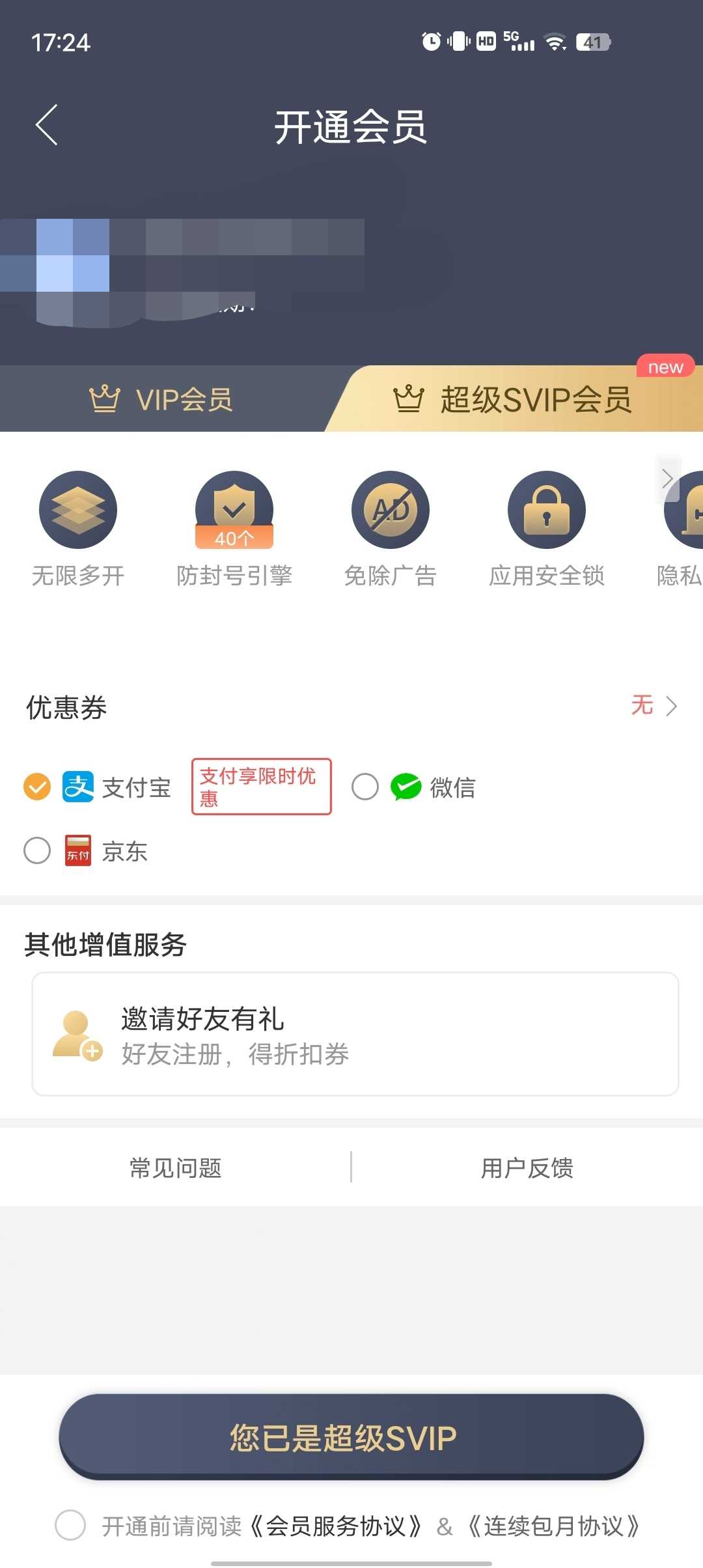Open 常见问题
This screenshot has height=1568, width=703.
point(176,1168)
